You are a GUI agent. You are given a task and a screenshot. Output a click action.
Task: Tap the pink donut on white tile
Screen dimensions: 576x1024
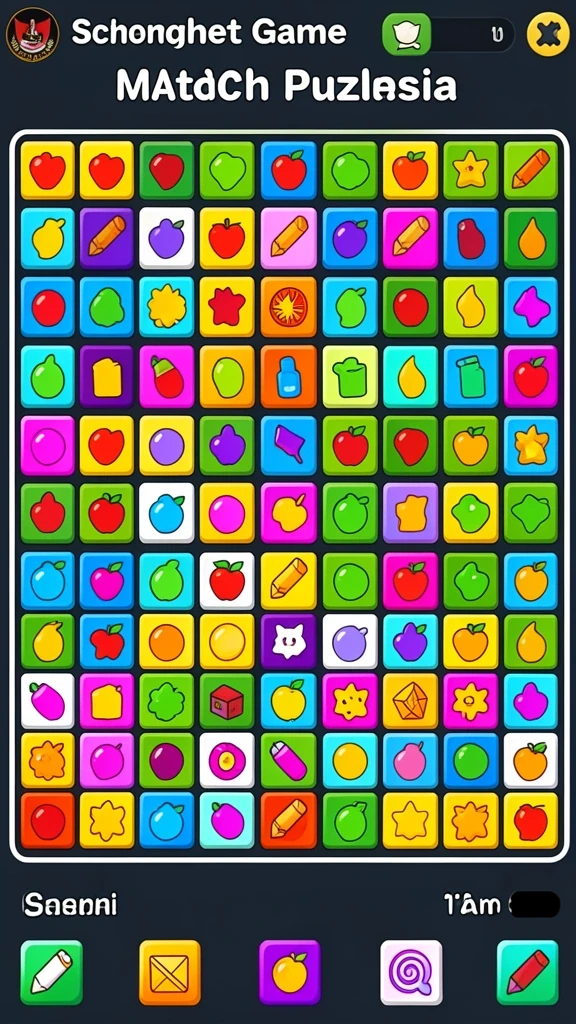pyautogui.click(x=227, y=760)
